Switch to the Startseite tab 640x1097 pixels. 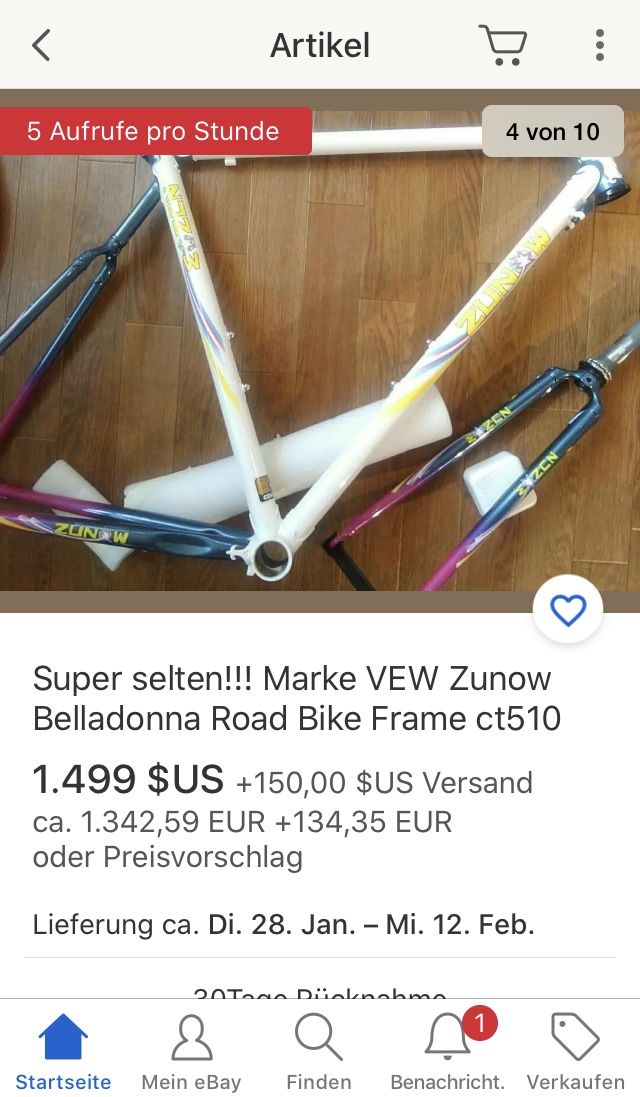tap(63, 1050)
